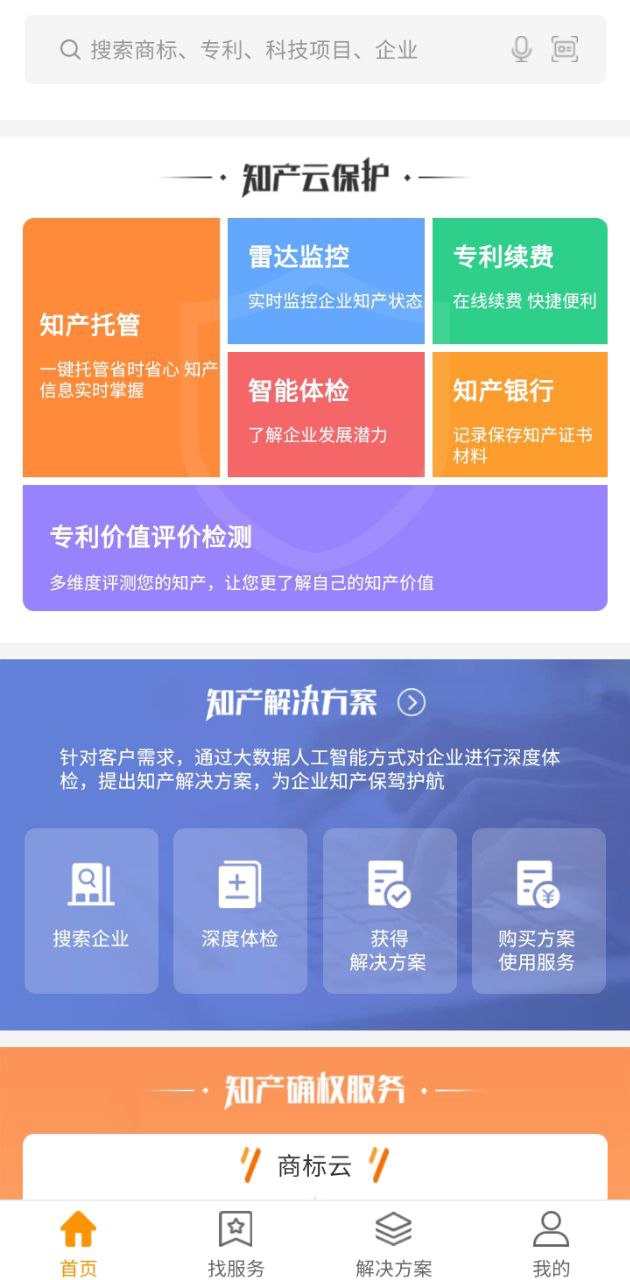
Task: Switch to the 找服务 tab
Action: (236, 1243)
